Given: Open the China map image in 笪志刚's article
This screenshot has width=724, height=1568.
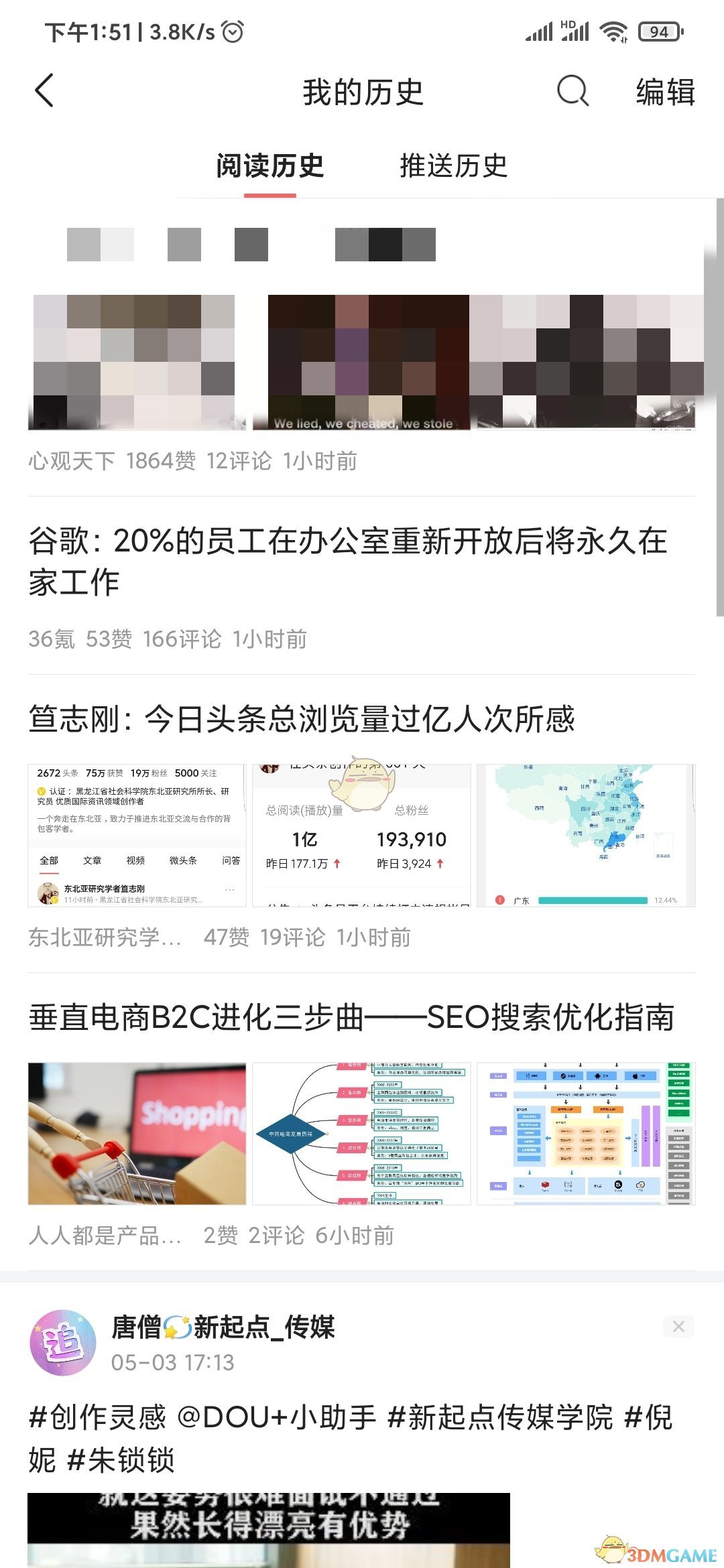Looking at the screenshot, I should coord(586,835).
